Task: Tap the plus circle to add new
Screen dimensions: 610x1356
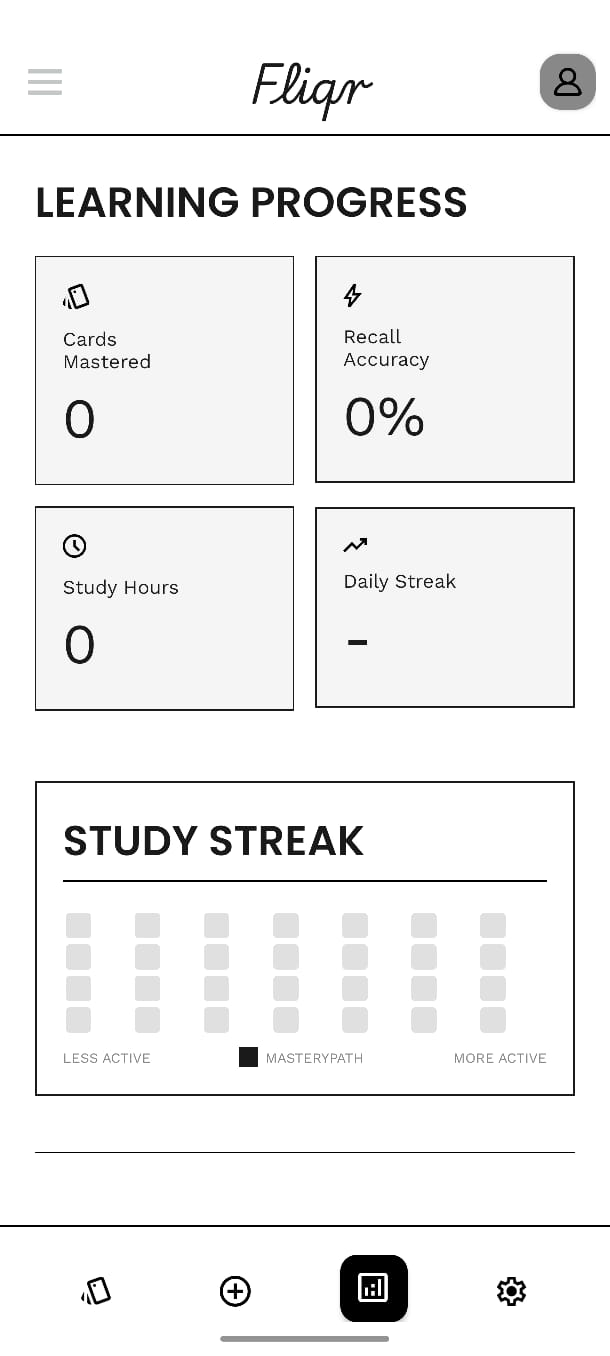Action: (235, 1291)
